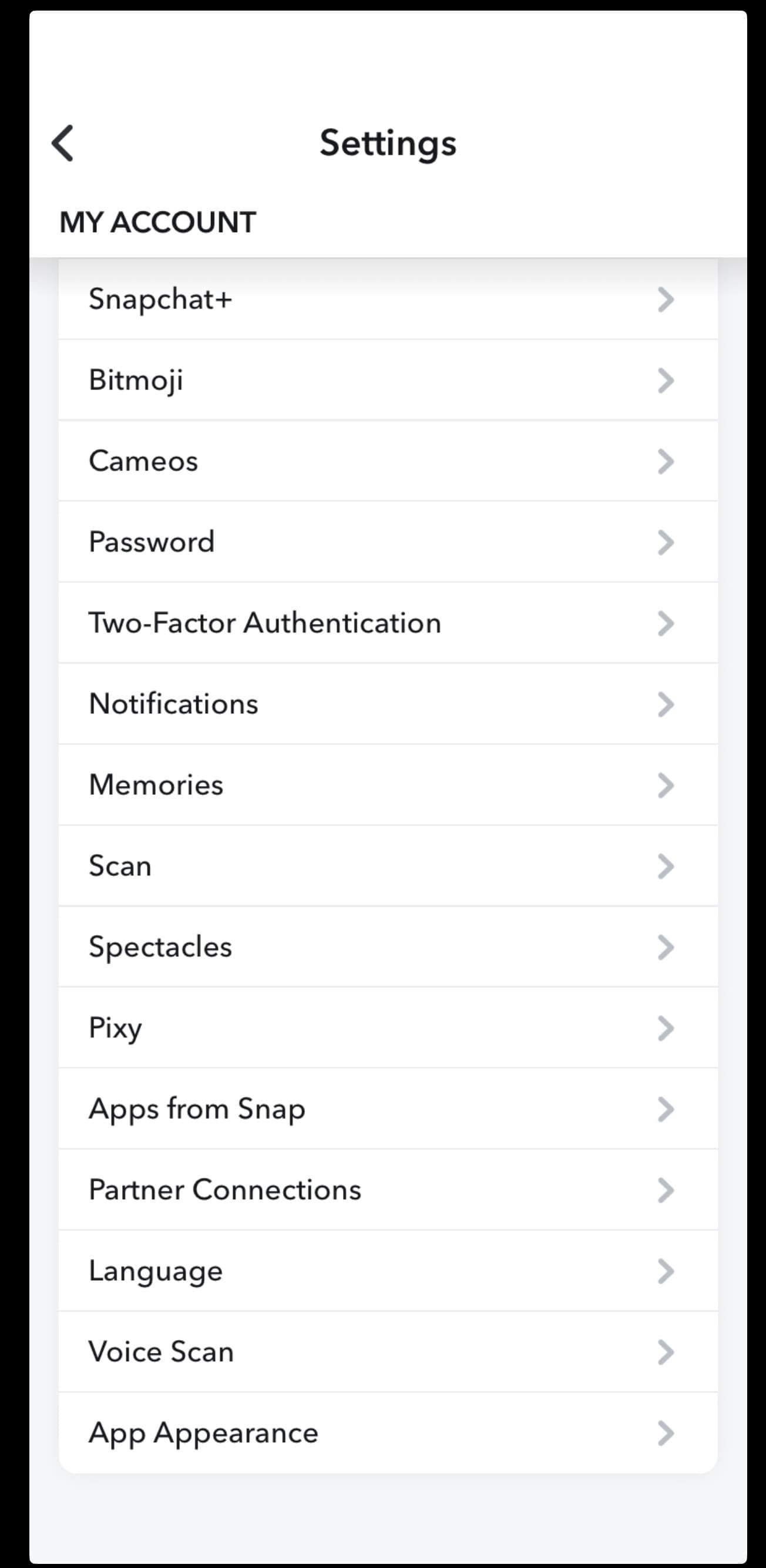Viewport: 766px width, 1568px height.
Task: Open Snapchat+ settings
Action: click(x=388, y=299)
